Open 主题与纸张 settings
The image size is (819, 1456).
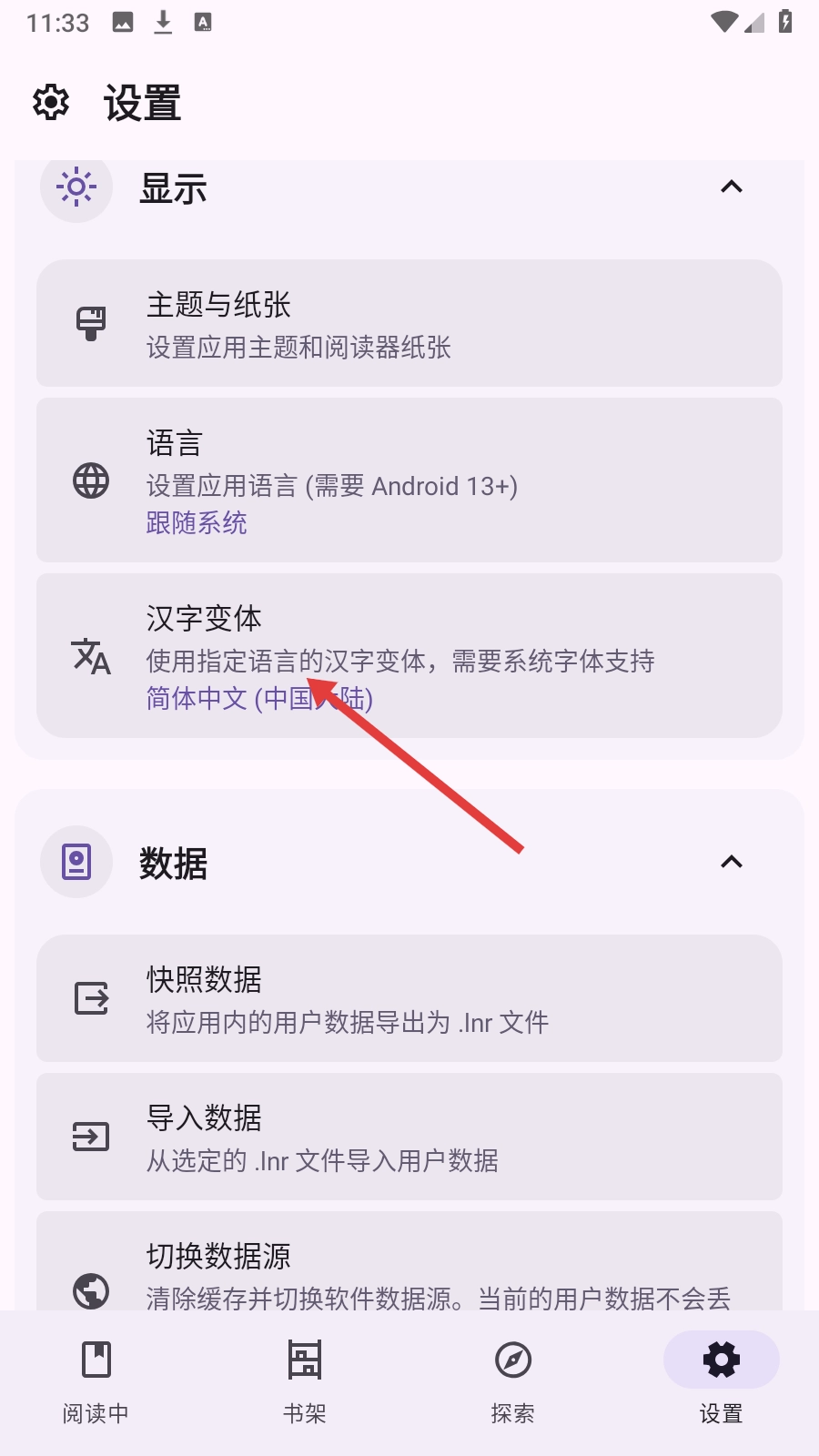409,324
